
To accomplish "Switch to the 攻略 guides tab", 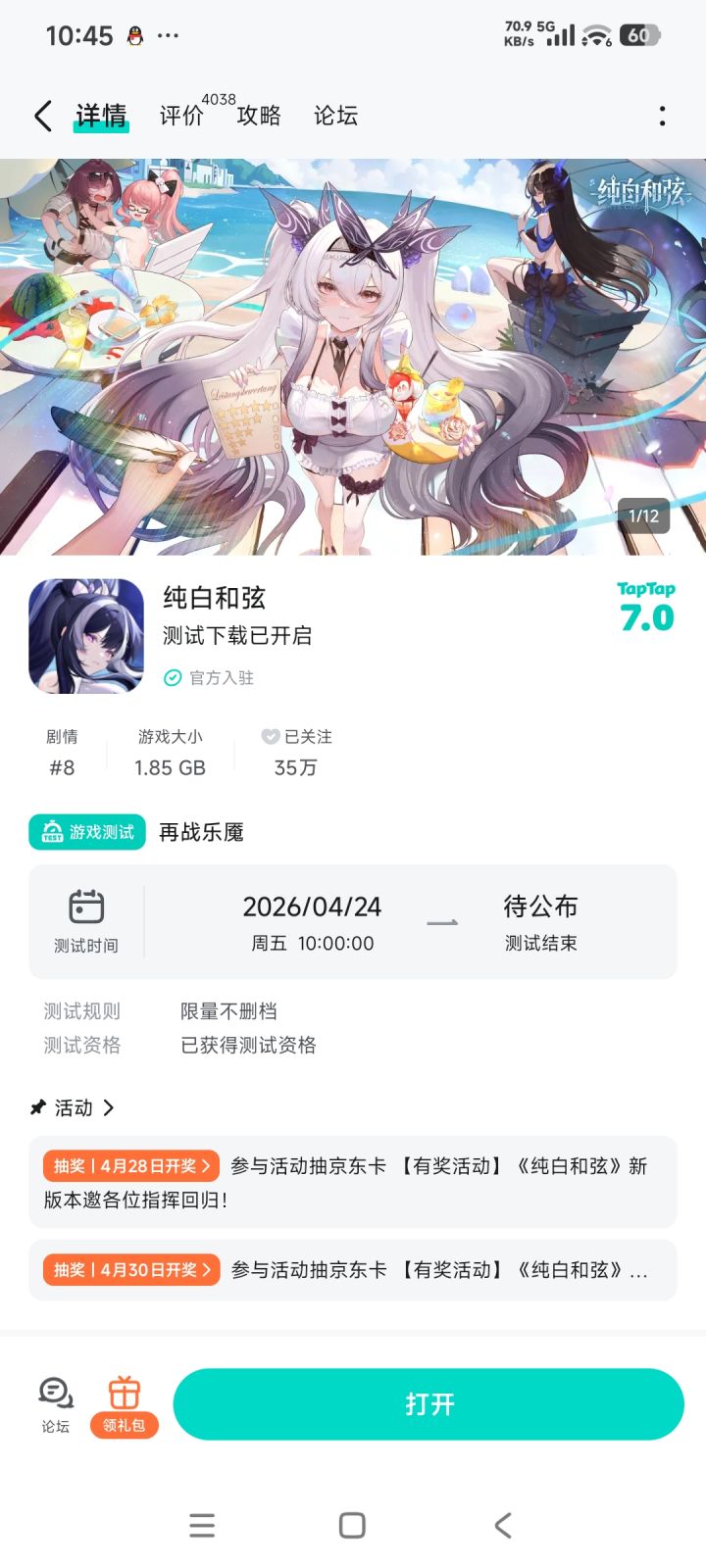I will click(x=259, y=116).
